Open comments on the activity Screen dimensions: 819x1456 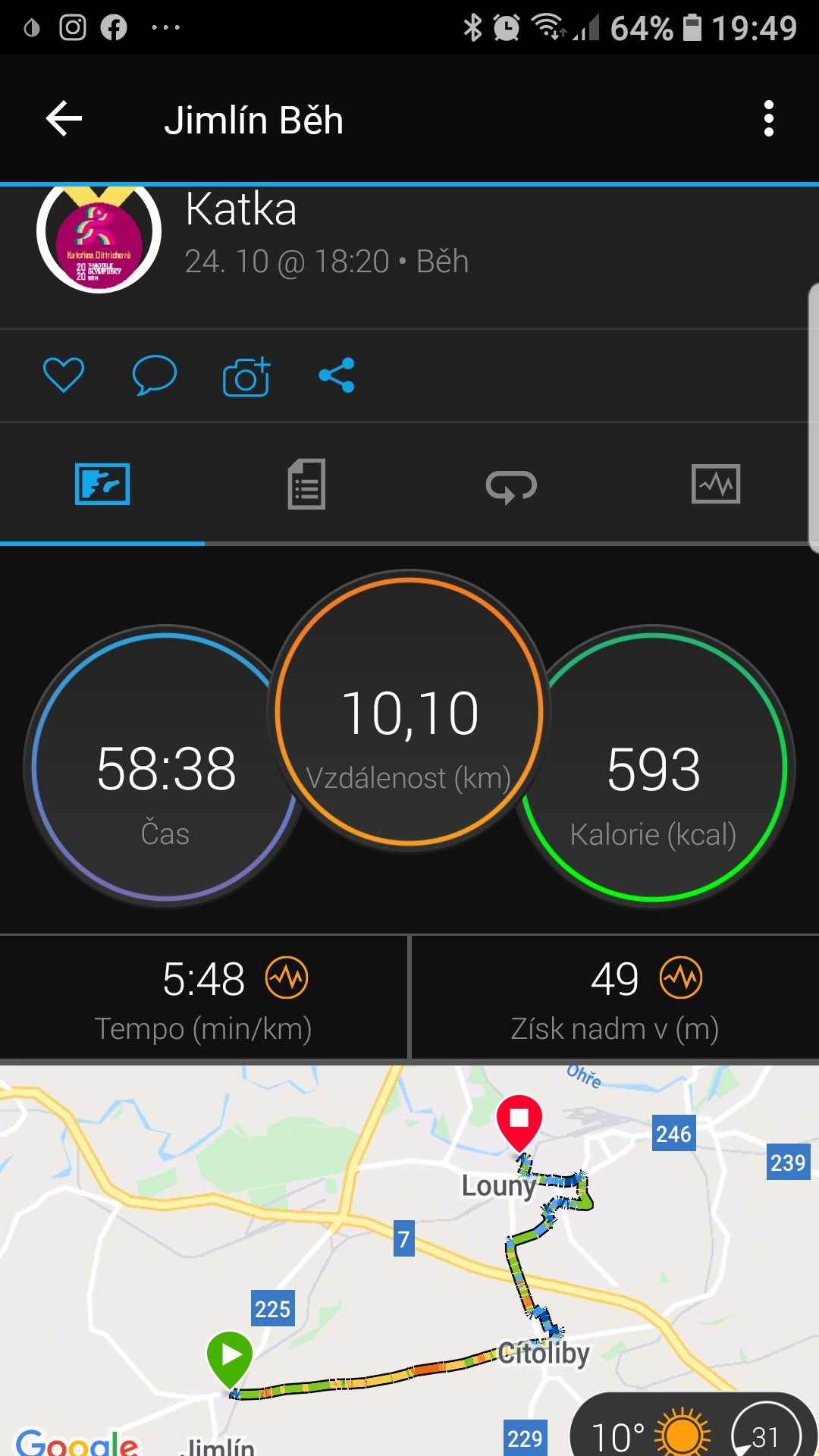point(155,375)
